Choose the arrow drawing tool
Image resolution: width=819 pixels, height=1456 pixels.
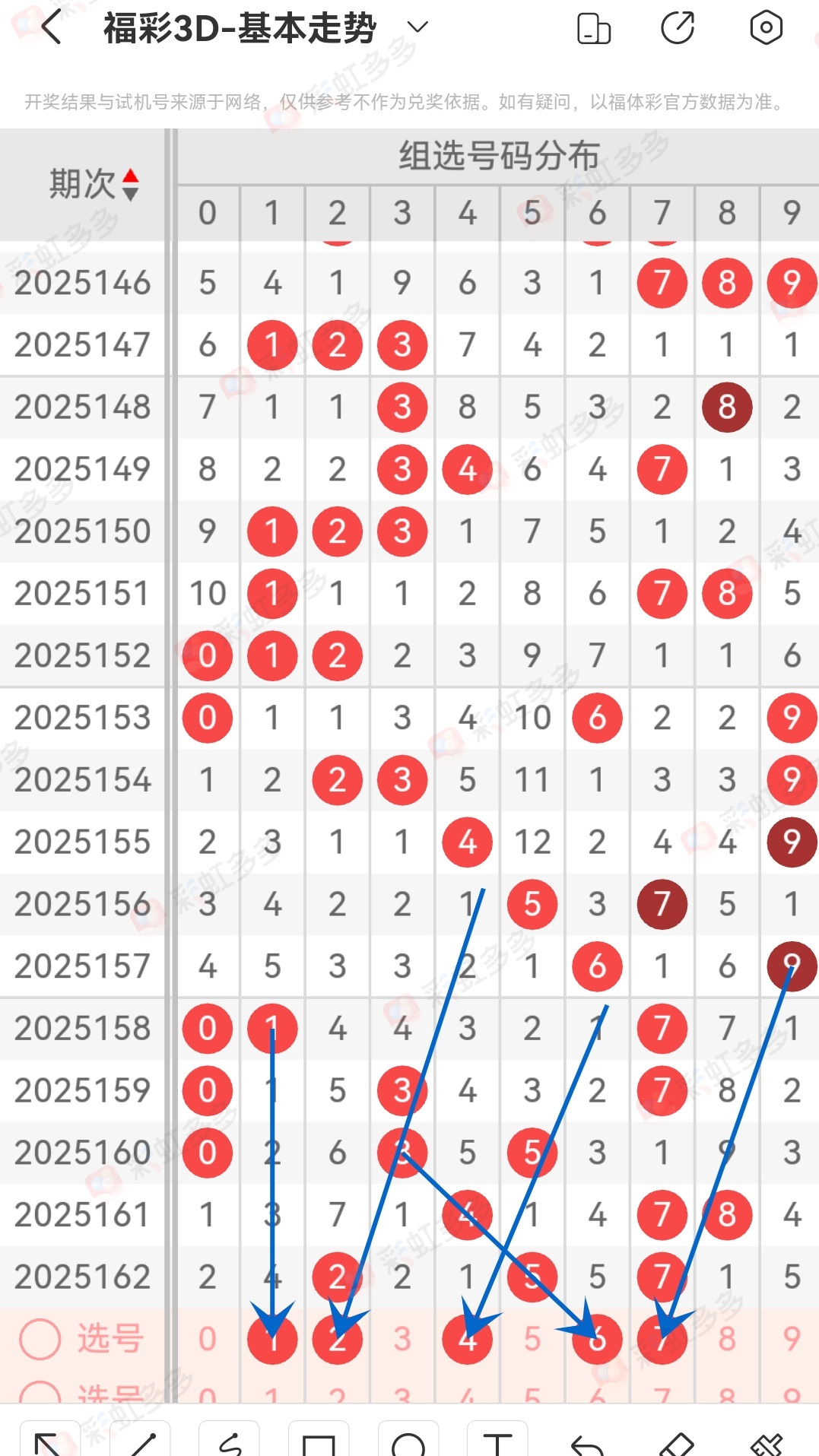(x=49, y=1441)
